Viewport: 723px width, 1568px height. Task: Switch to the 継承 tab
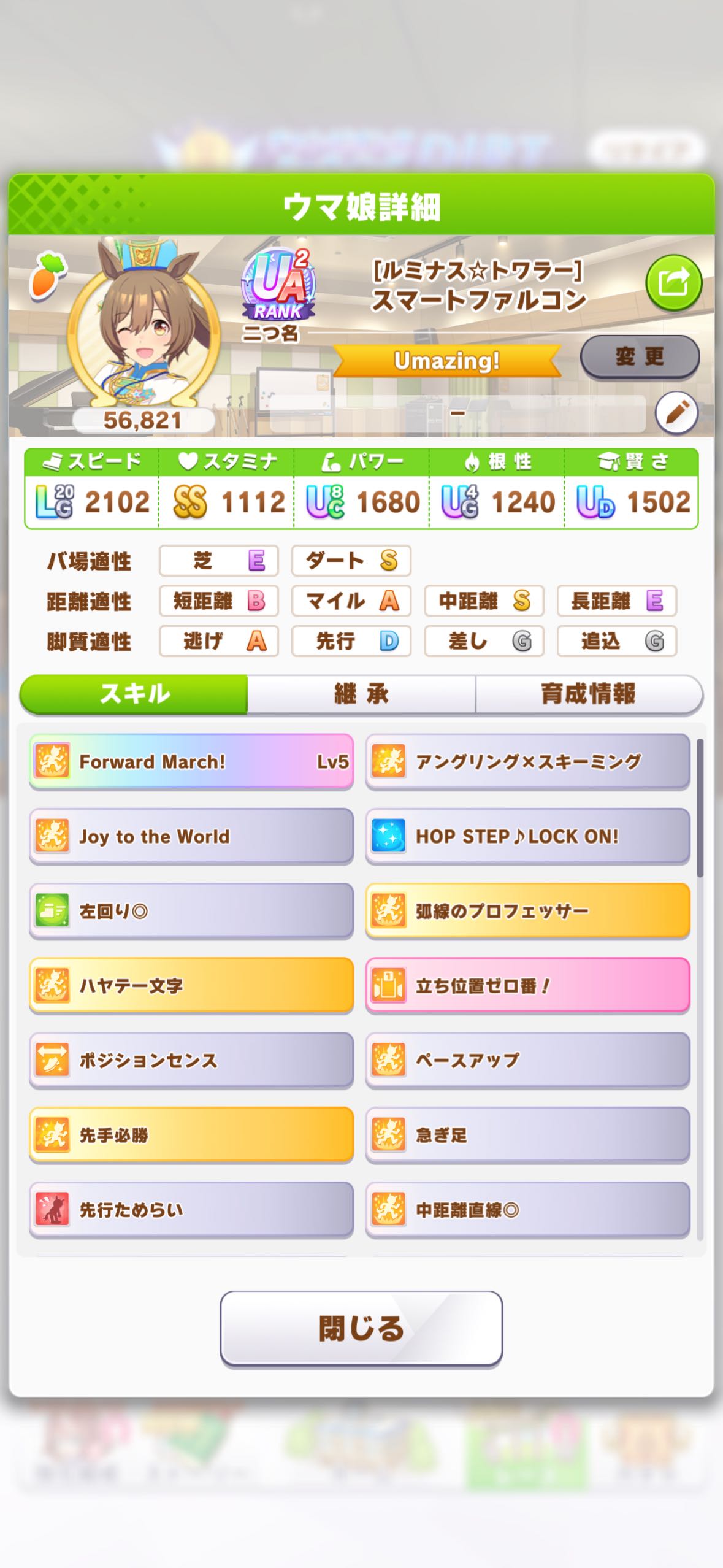tap(361, 694)
